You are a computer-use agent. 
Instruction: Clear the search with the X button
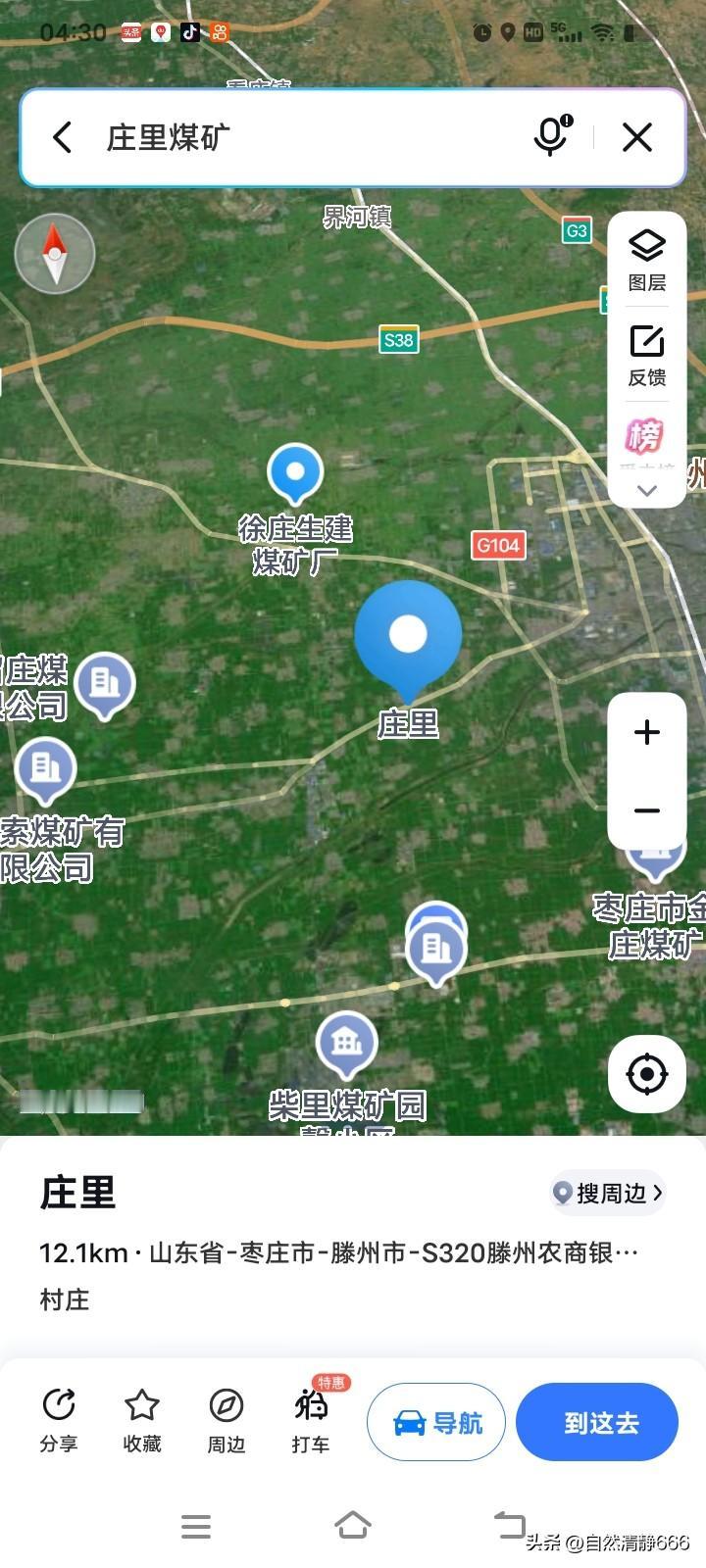point(637,137)
